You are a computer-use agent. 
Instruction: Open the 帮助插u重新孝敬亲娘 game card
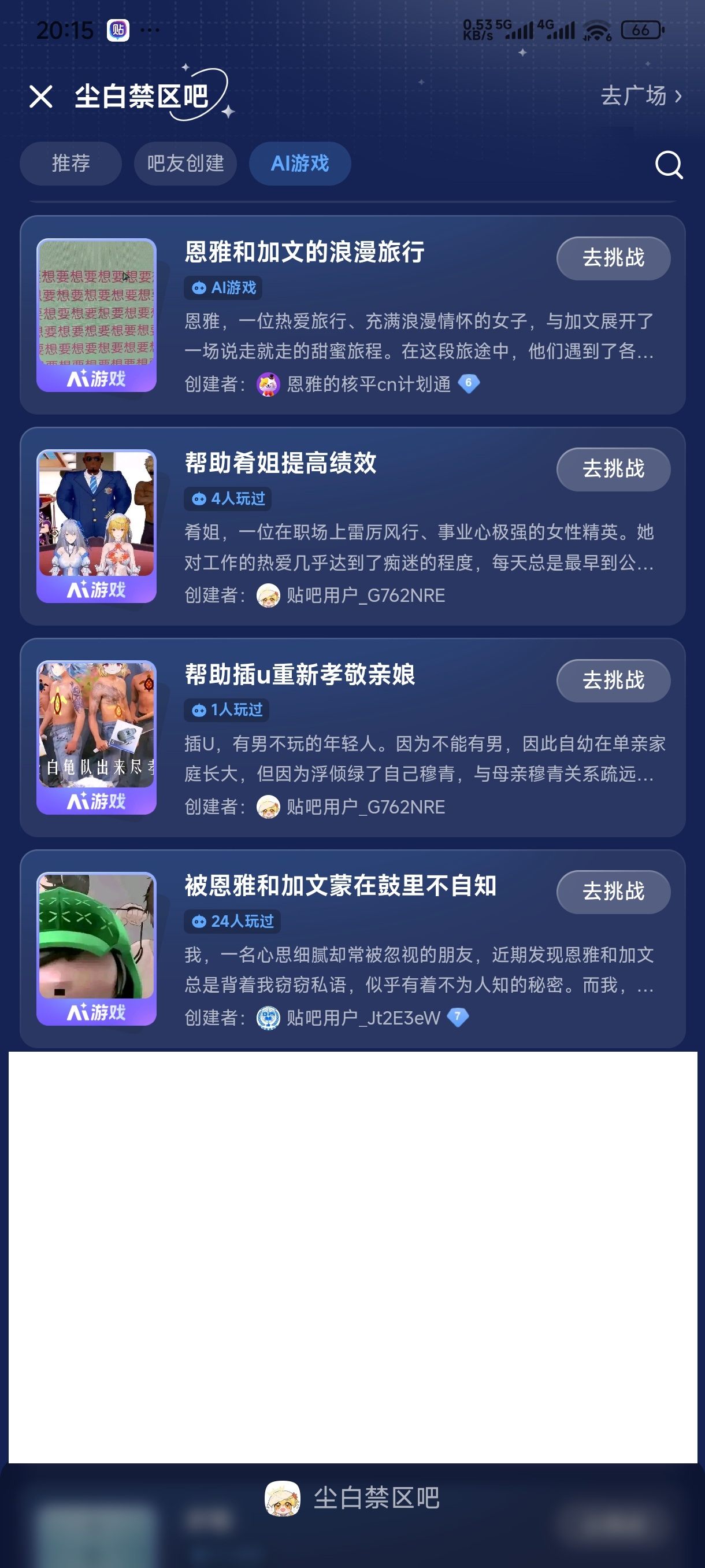pos(352,737)
